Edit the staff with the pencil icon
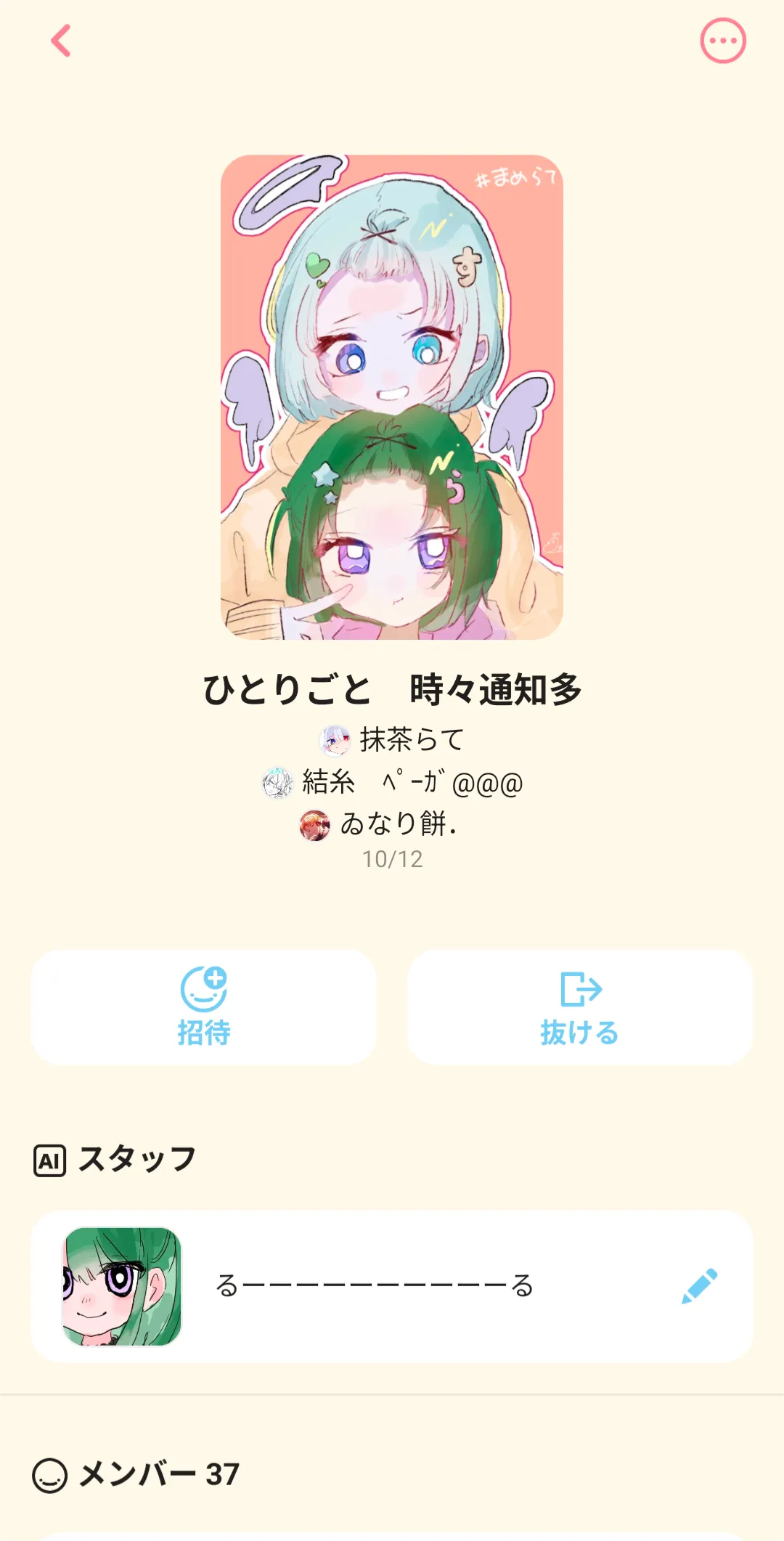784x1541 pixels. click(x=699, y=1286)
